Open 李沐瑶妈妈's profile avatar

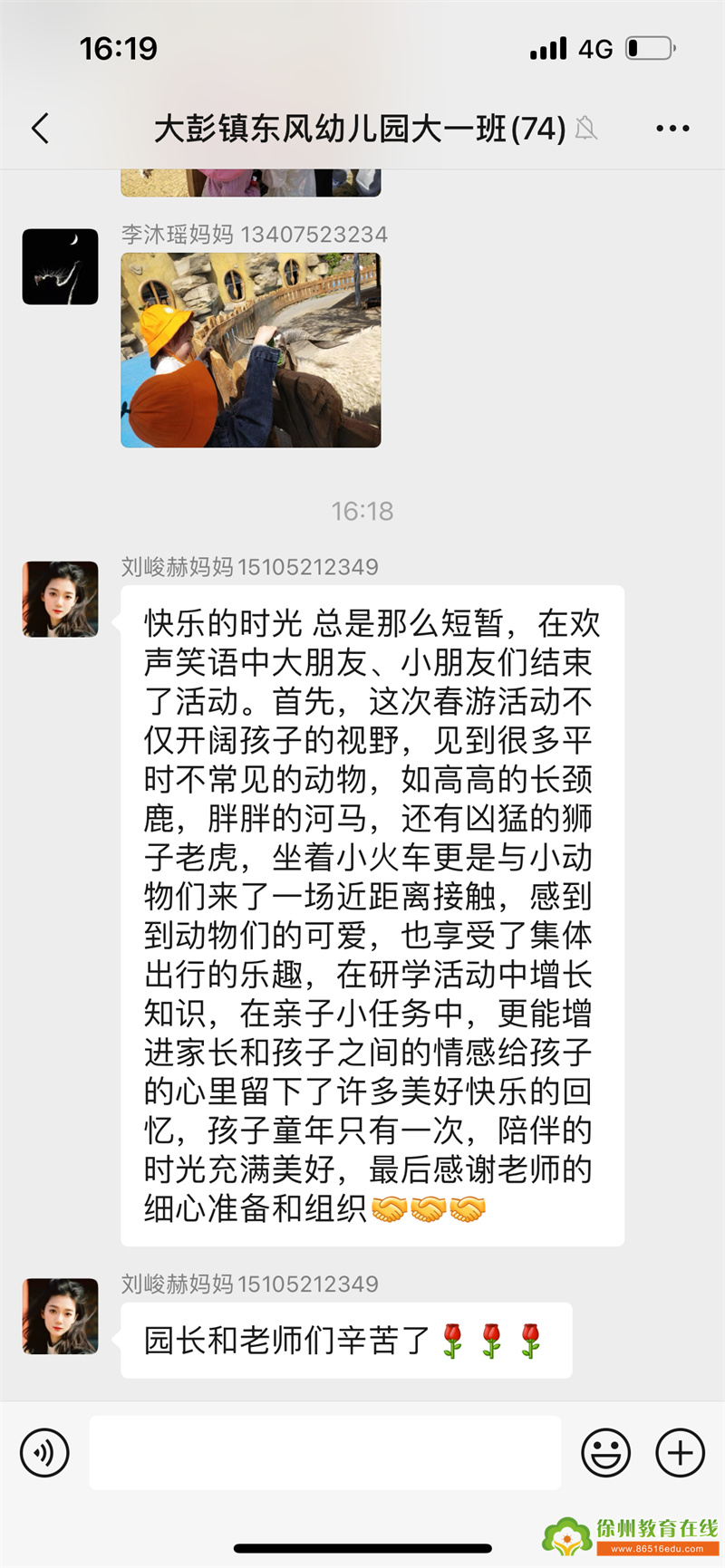pyautogui.click(x=60, y=266)
